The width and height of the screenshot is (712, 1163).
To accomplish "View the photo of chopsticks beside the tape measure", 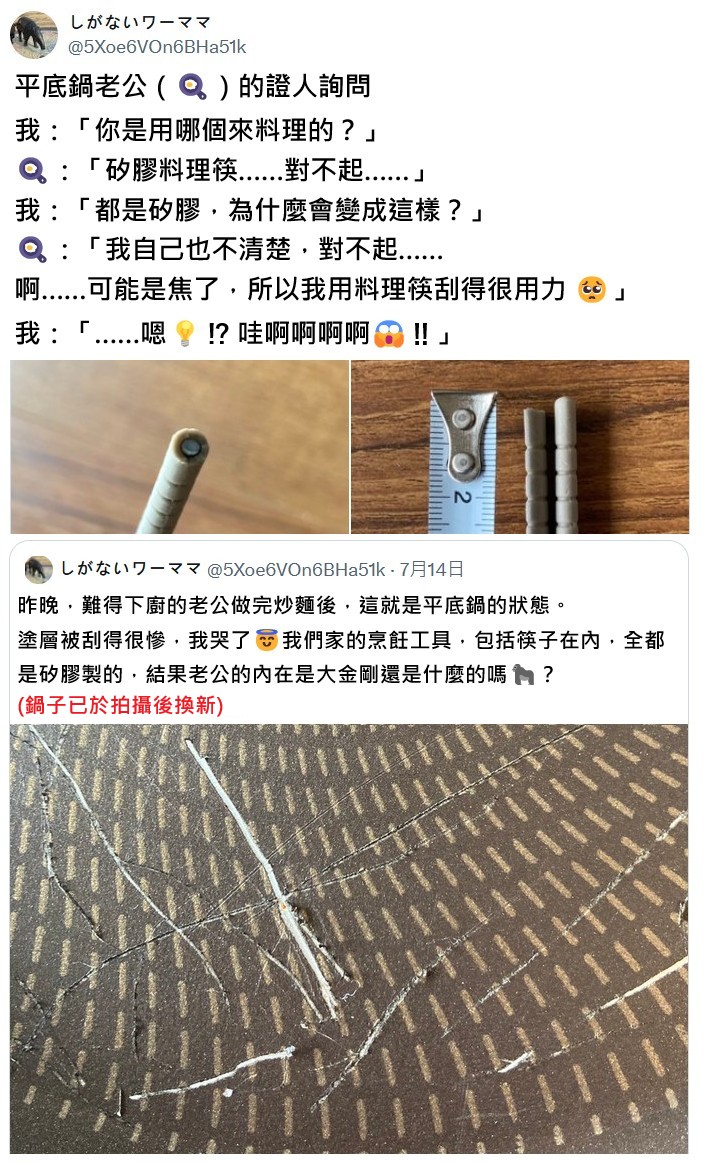I will click(520, 447).
